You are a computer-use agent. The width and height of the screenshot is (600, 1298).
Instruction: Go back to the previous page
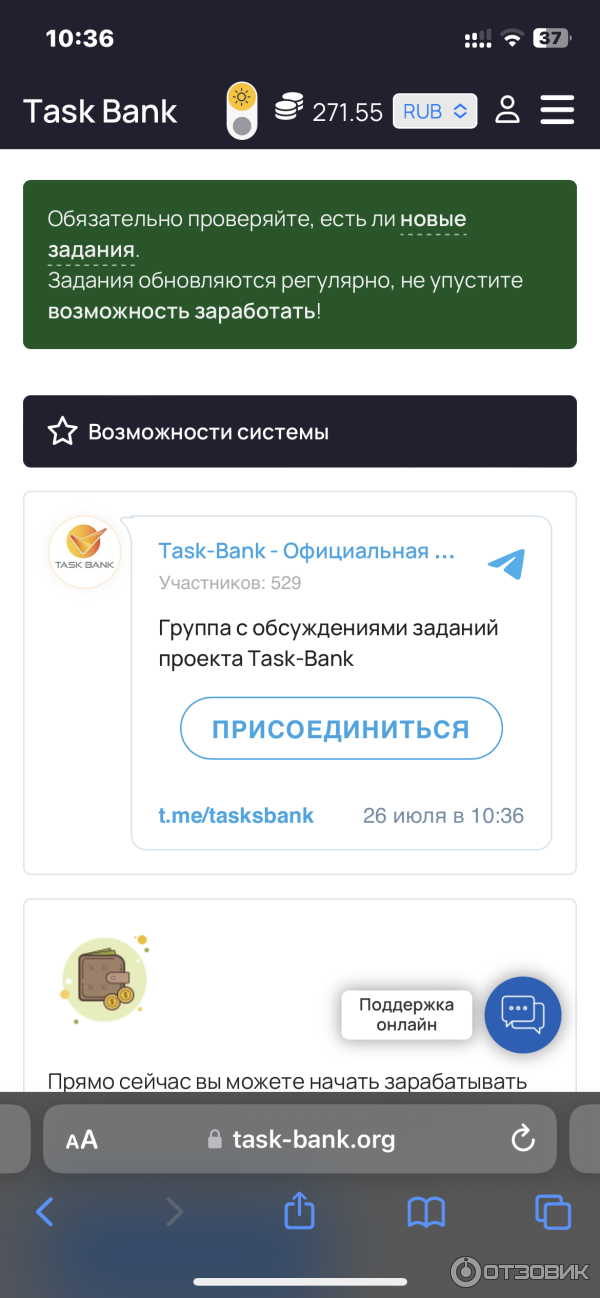point(45,1212)
